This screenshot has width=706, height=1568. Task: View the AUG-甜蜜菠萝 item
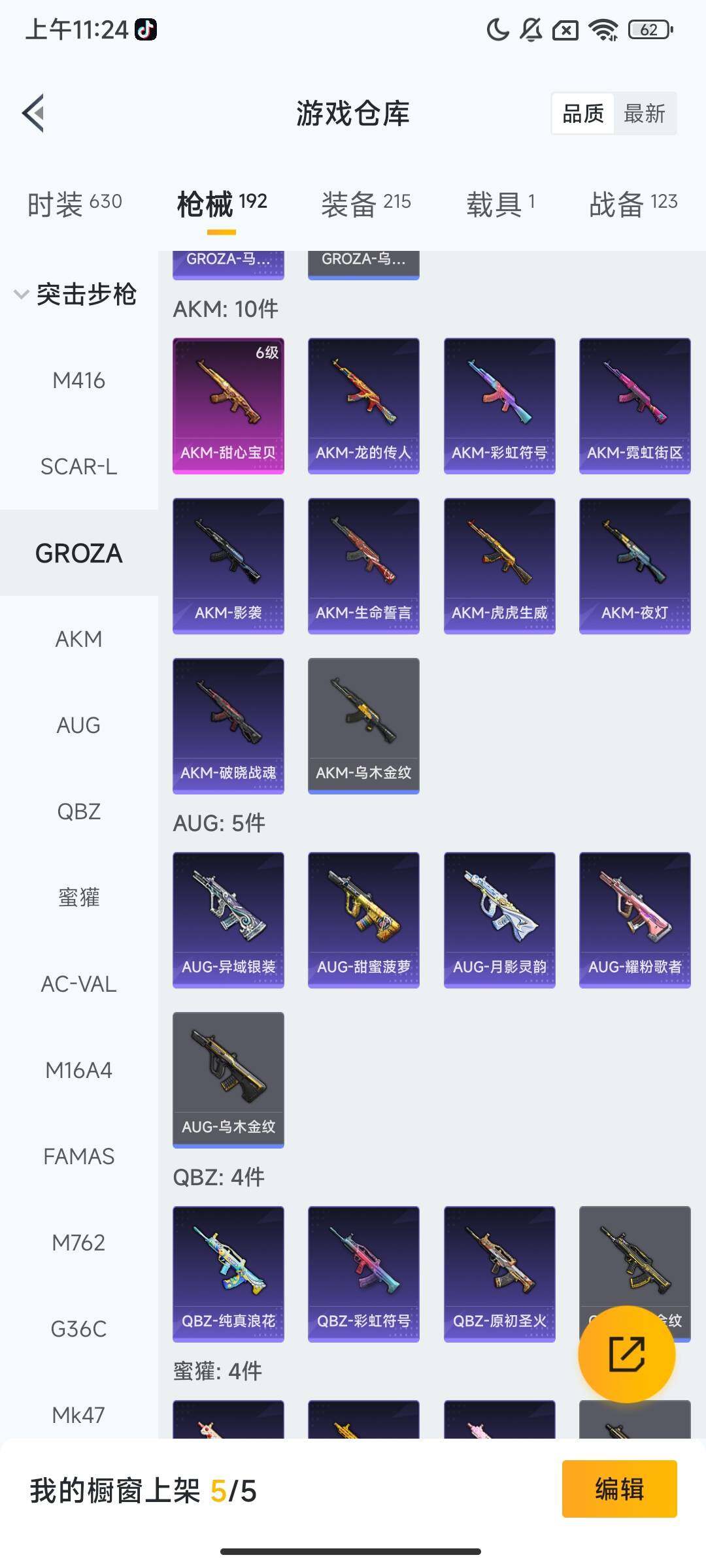[x=363, y=919]
